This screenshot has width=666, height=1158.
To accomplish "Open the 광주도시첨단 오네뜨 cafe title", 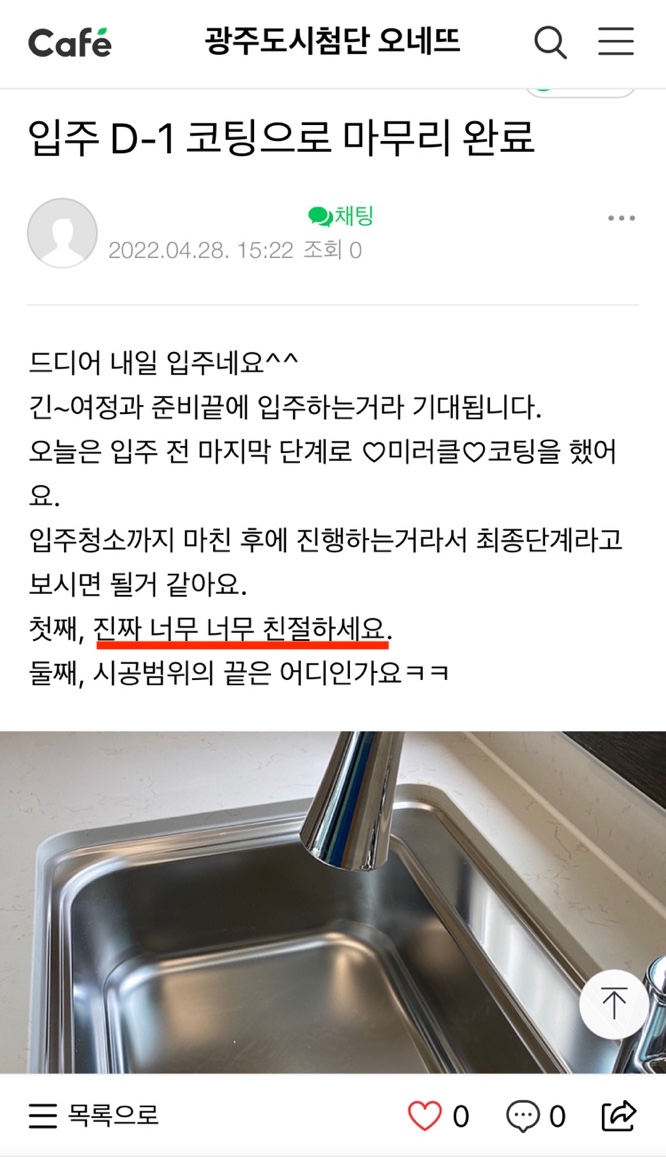I will 332,42.
